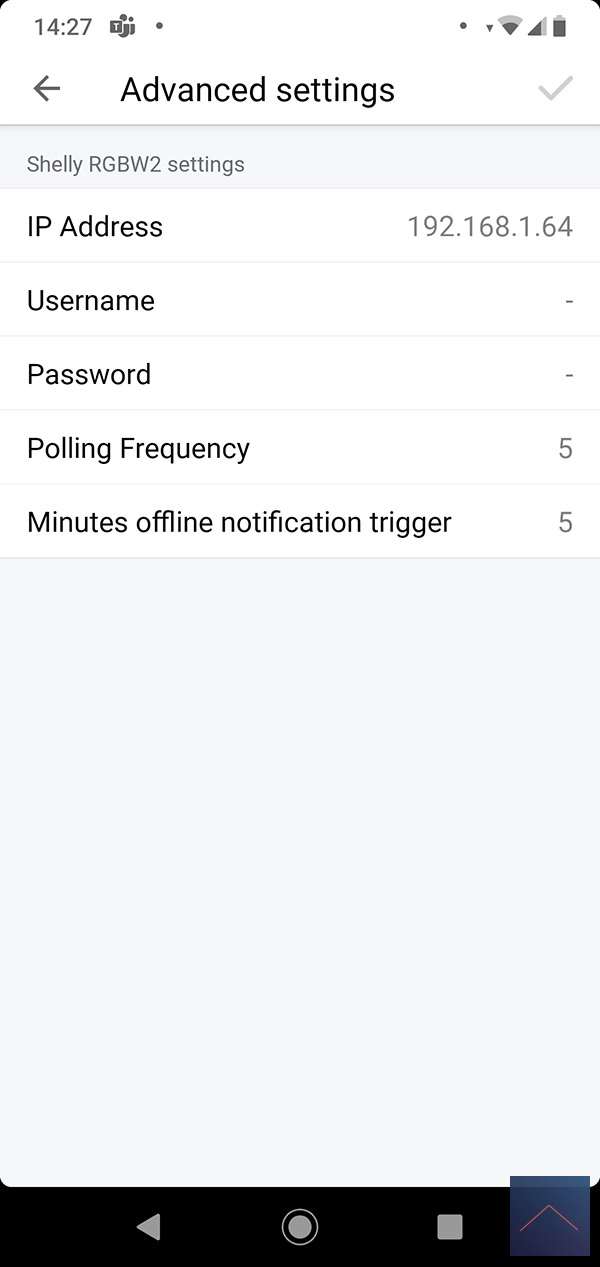The image size is (600, 1267).
Task: Open the Username setting
Action: click(300, 300)
